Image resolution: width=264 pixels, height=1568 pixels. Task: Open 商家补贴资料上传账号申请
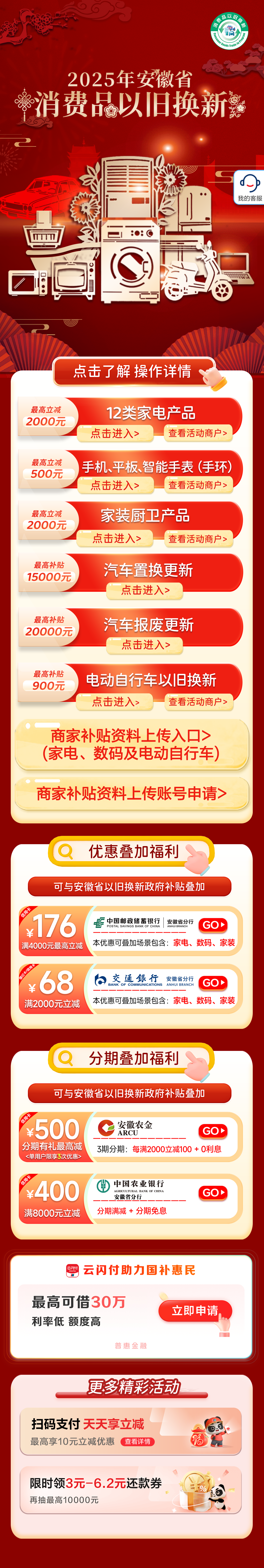131,793
